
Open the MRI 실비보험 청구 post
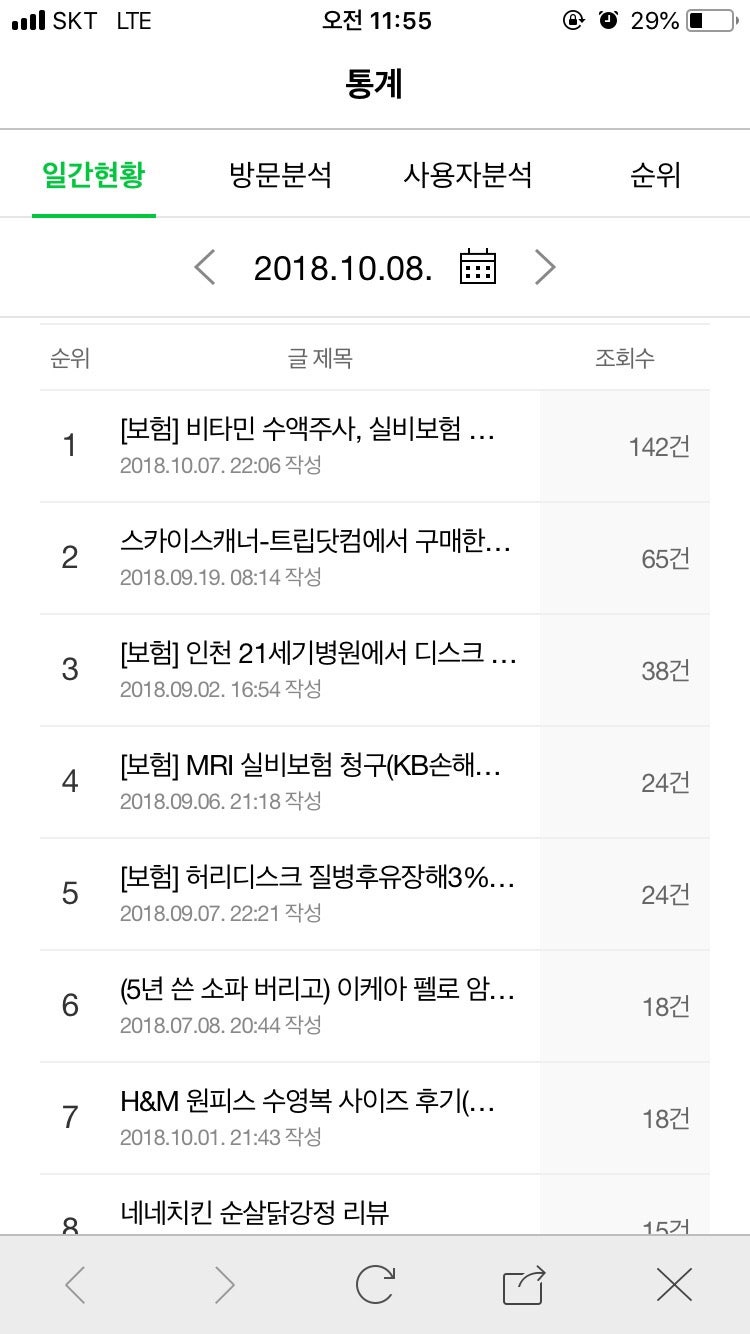[375, 782]
